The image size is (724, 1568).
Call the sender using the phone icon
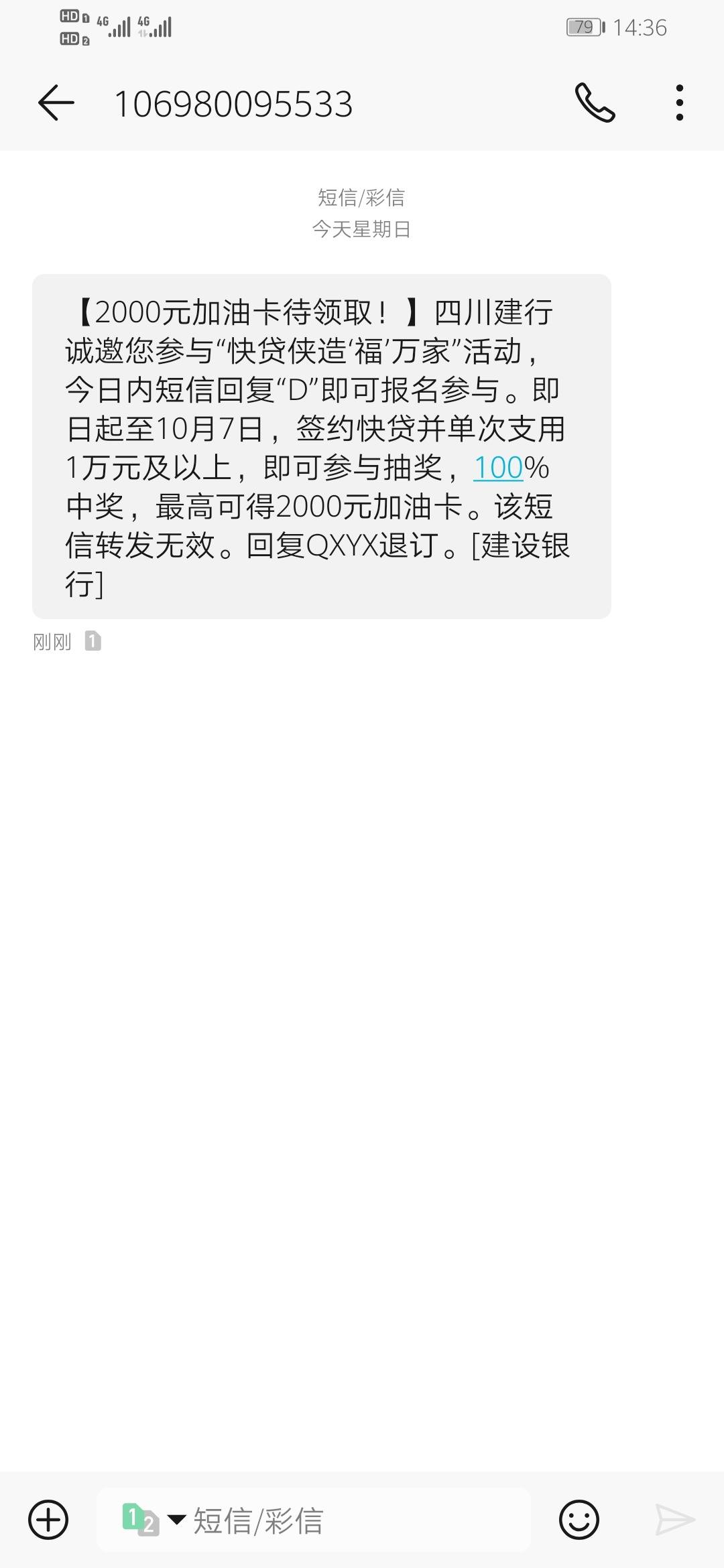(595, 104)
